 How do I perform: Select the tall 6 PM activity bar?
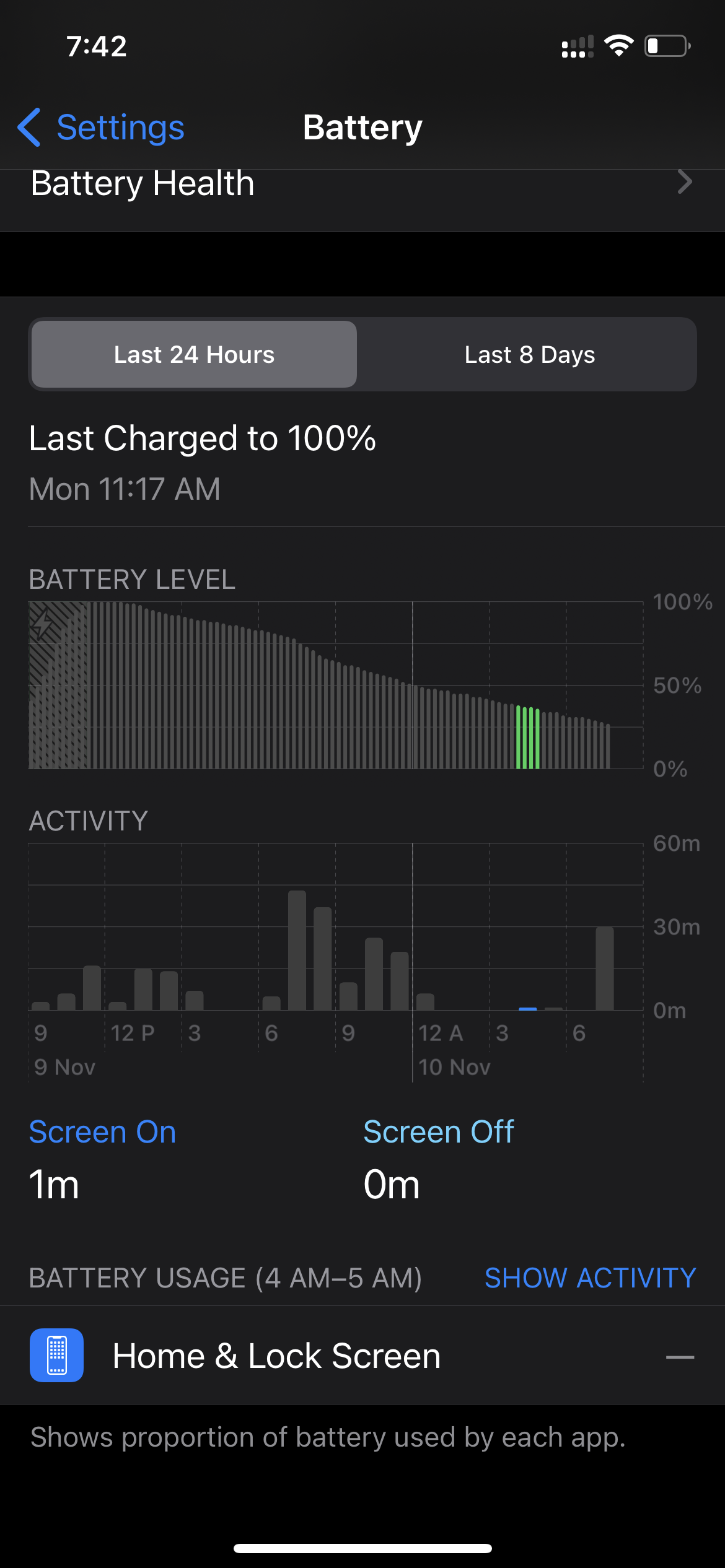pyautogui.click(x=297, y=951)
